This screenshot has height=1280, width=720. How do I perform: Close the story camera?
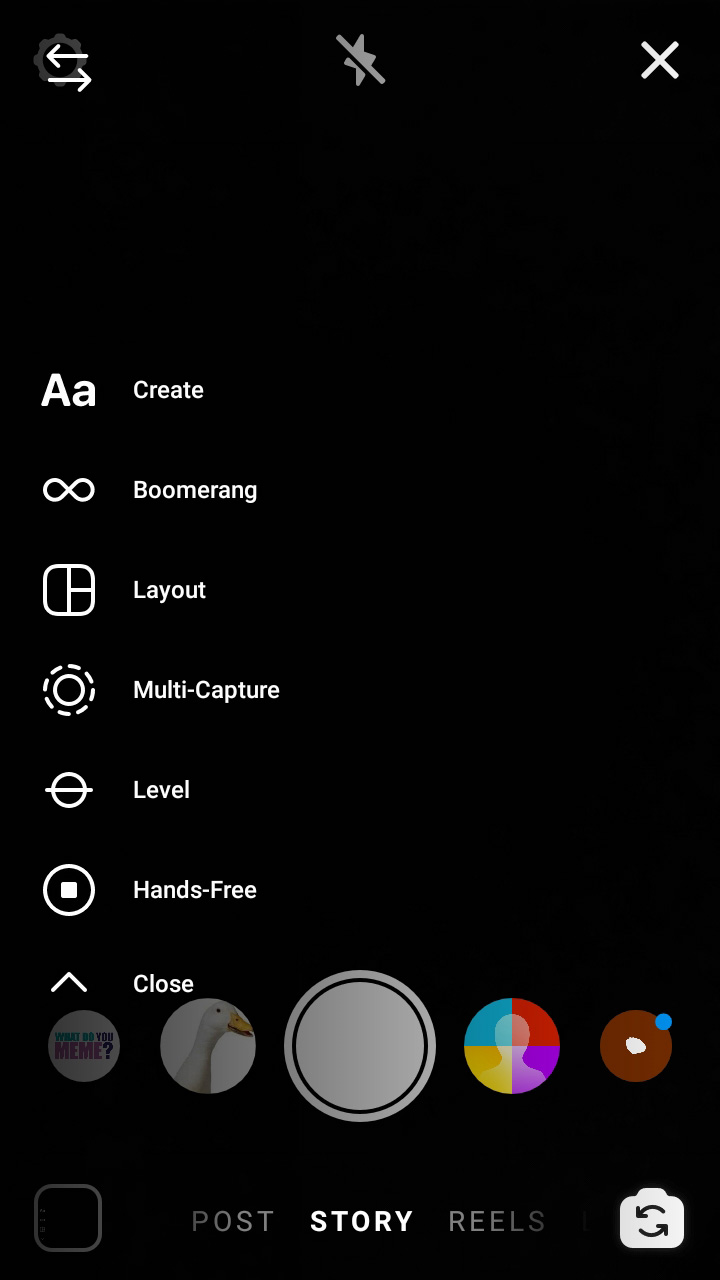click(660, 61)
